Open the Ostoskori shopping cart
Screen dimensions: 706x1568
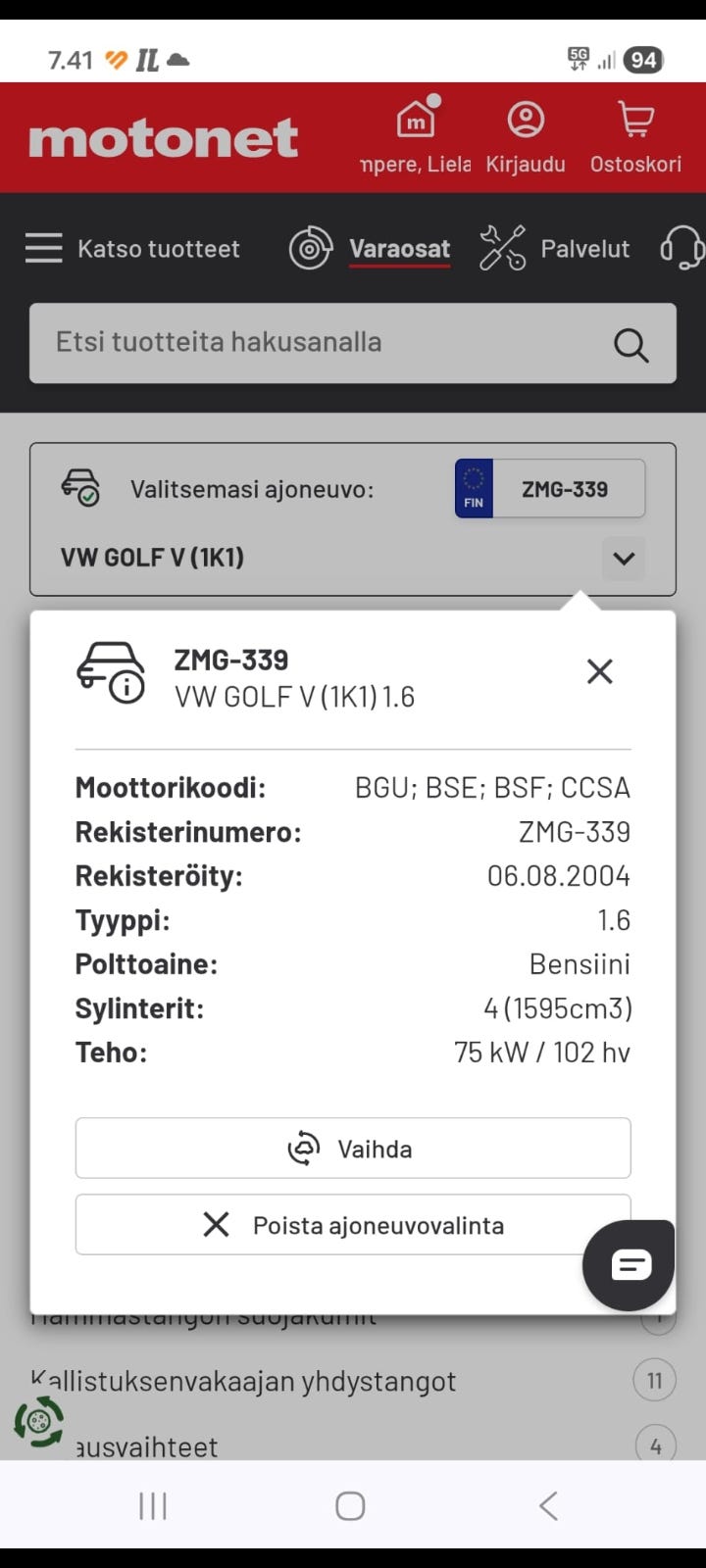click(635, 139)
